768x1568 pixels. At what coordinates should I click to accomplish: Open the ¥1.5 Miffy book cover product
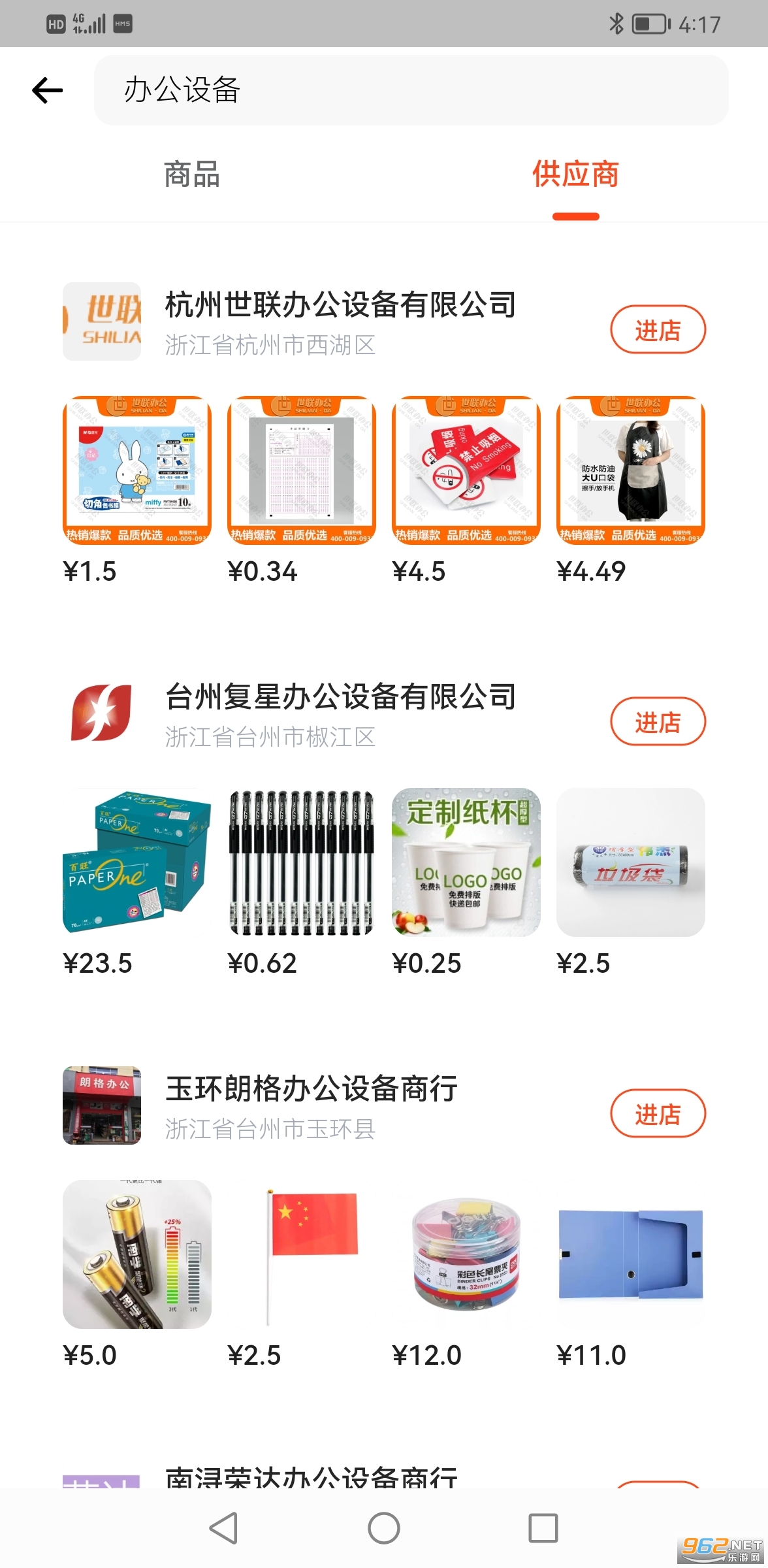point(137,470)
